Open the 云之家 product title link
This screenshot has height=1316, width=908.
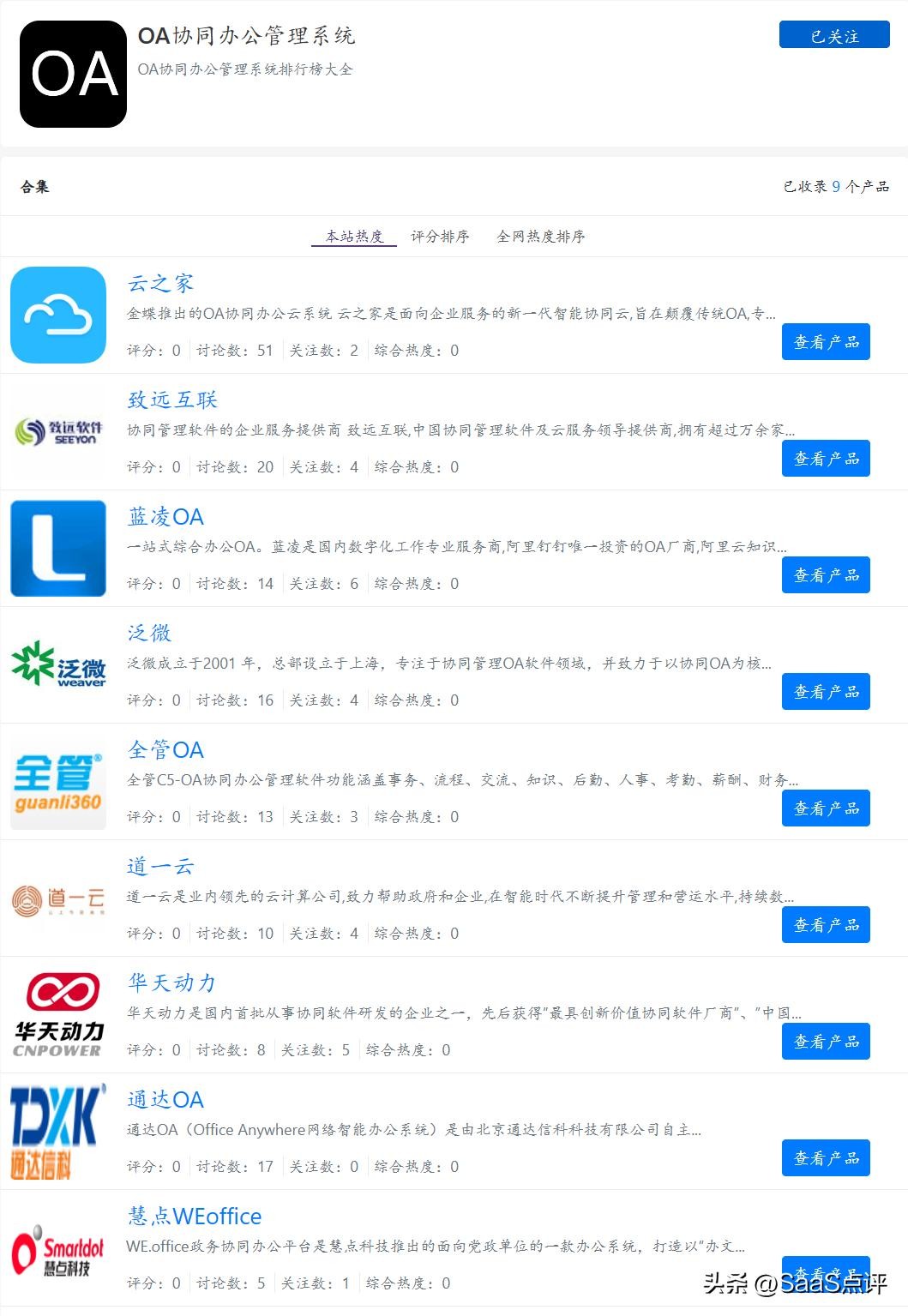(x=160, y=283)
